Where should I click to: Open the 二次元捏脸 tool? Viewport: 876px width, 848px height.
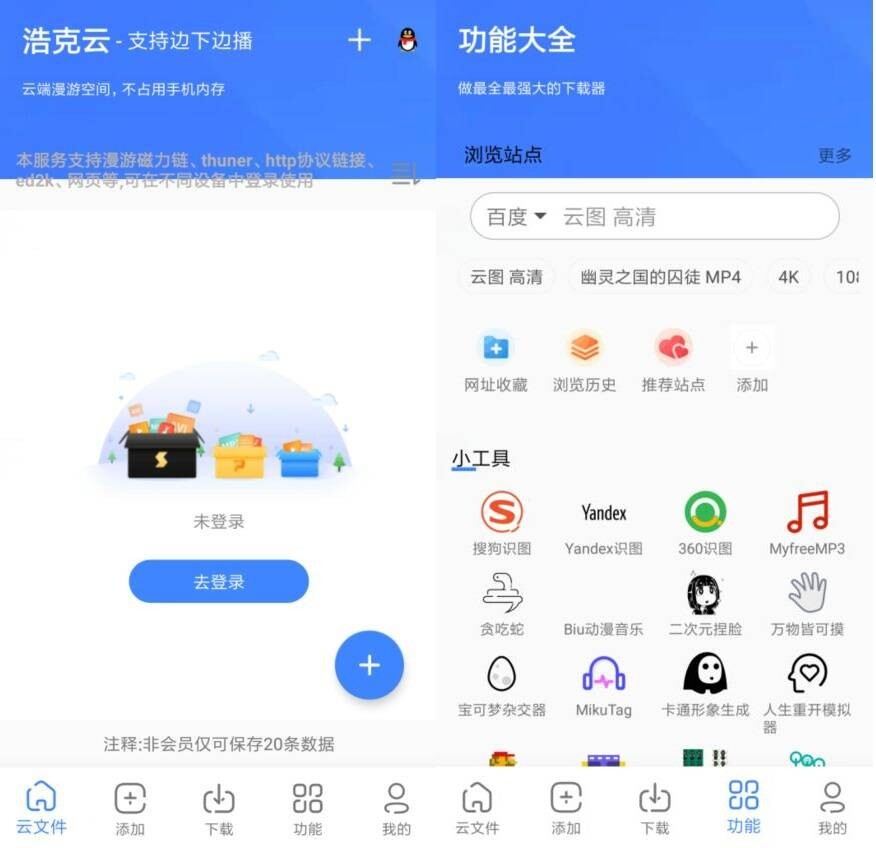point(705,604)
